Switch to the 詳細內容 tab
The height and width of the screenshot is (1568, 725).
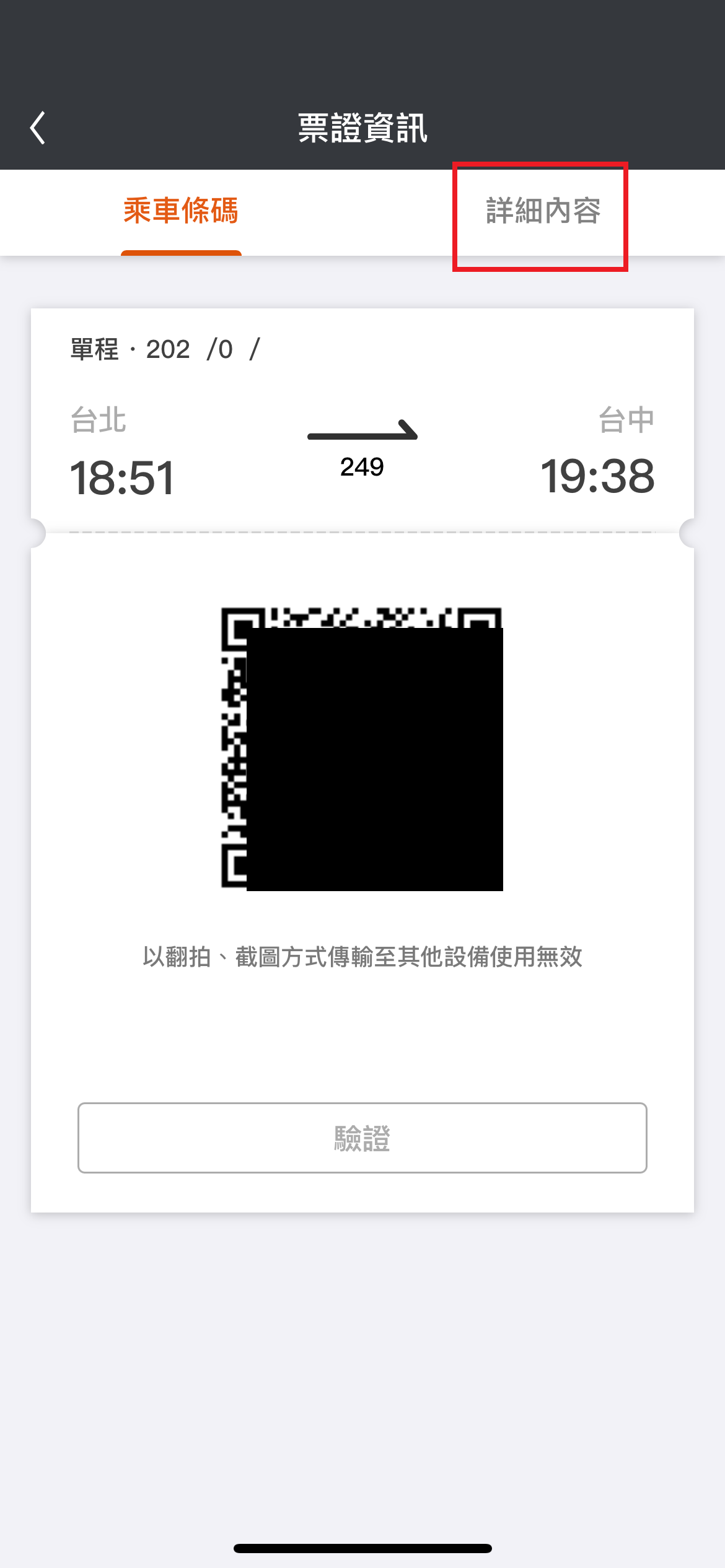pyautogui.click(x=543, y=211)
